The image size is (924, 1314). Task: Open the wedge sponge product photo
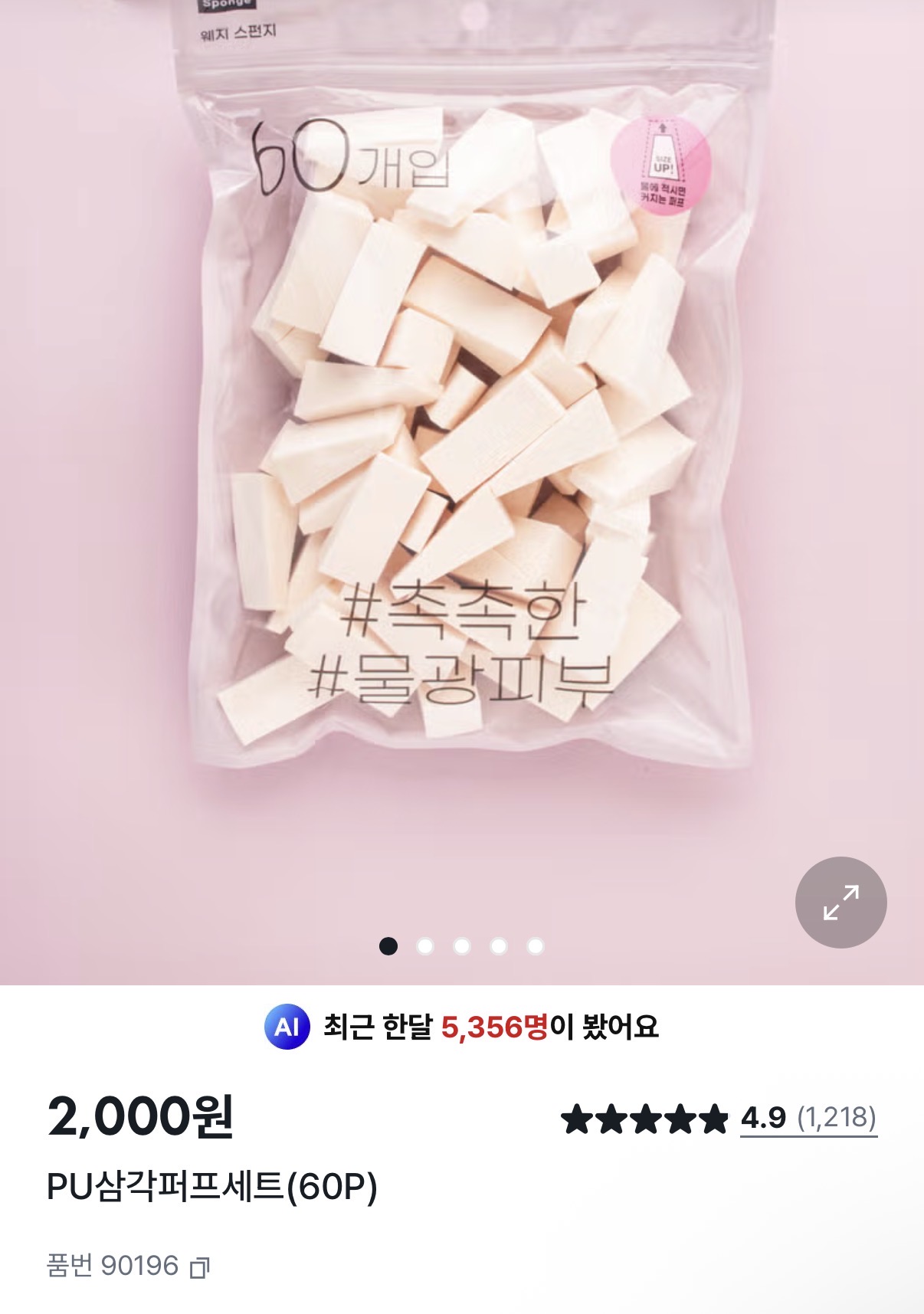[462, 429]
